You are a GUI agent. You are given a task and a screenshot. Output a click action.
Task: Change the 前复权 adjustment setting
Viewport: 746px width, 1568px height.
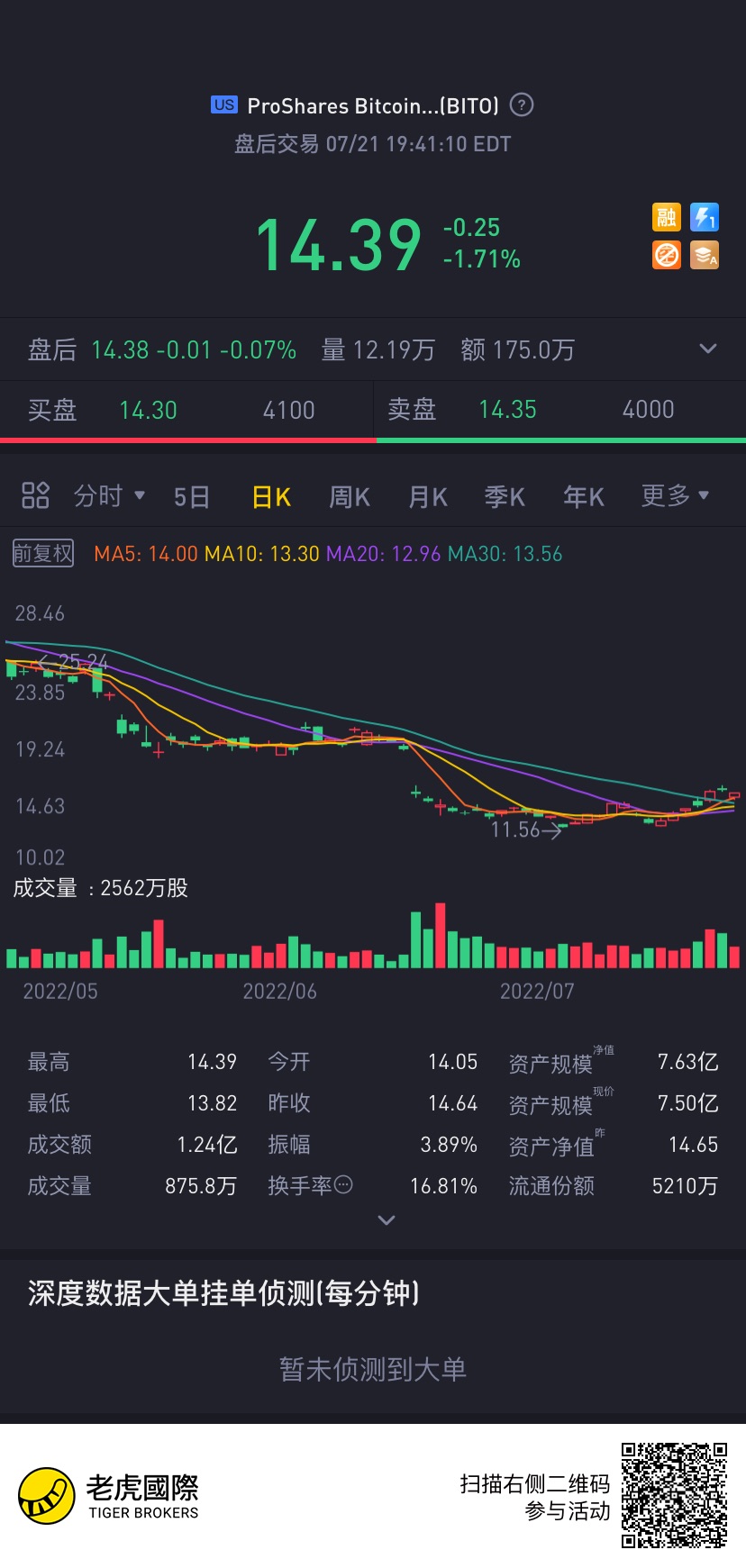coord(43,553)
